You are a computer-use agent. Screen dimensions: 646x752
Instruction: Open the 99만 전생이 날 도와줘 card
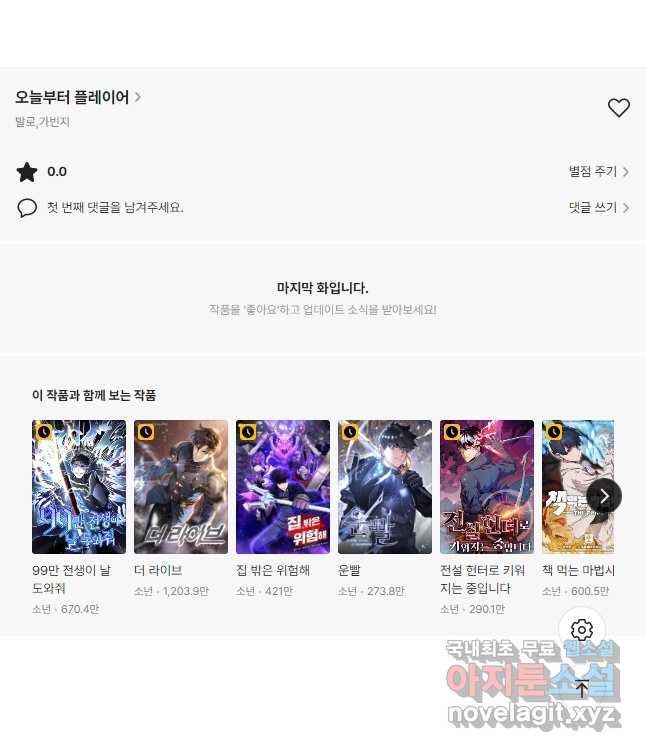pyautogui.click(x=79, y=487)
